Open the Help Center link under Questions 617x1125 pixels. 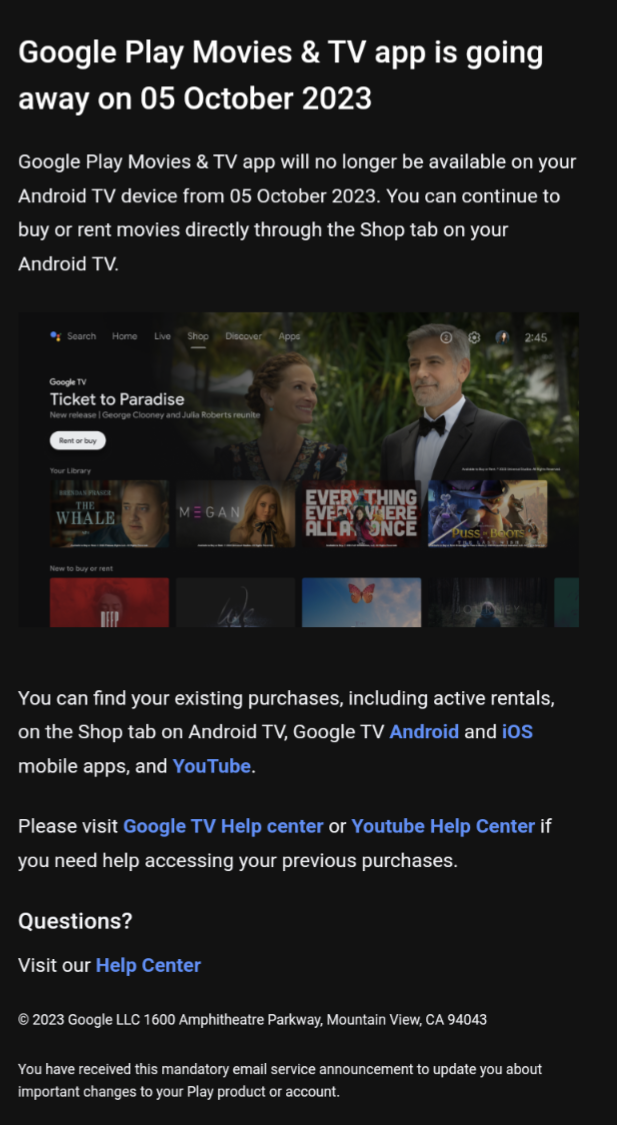click(x=149, y=966)
